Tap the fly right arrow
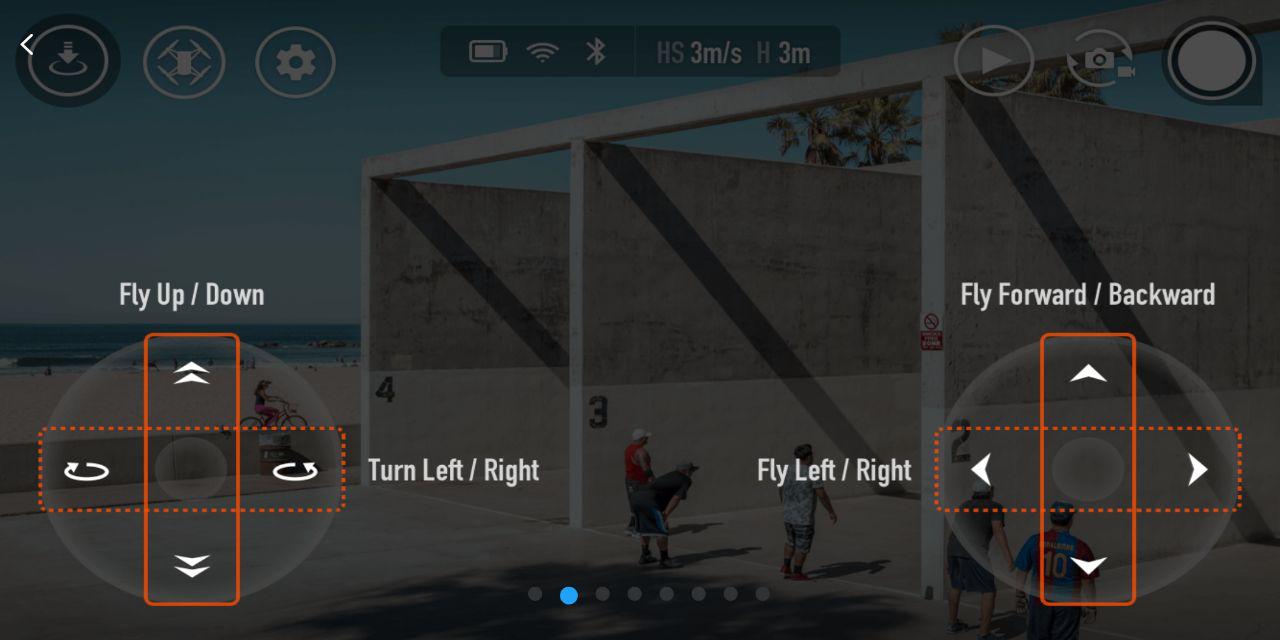1280x640 pixels. pos(1196,469)
